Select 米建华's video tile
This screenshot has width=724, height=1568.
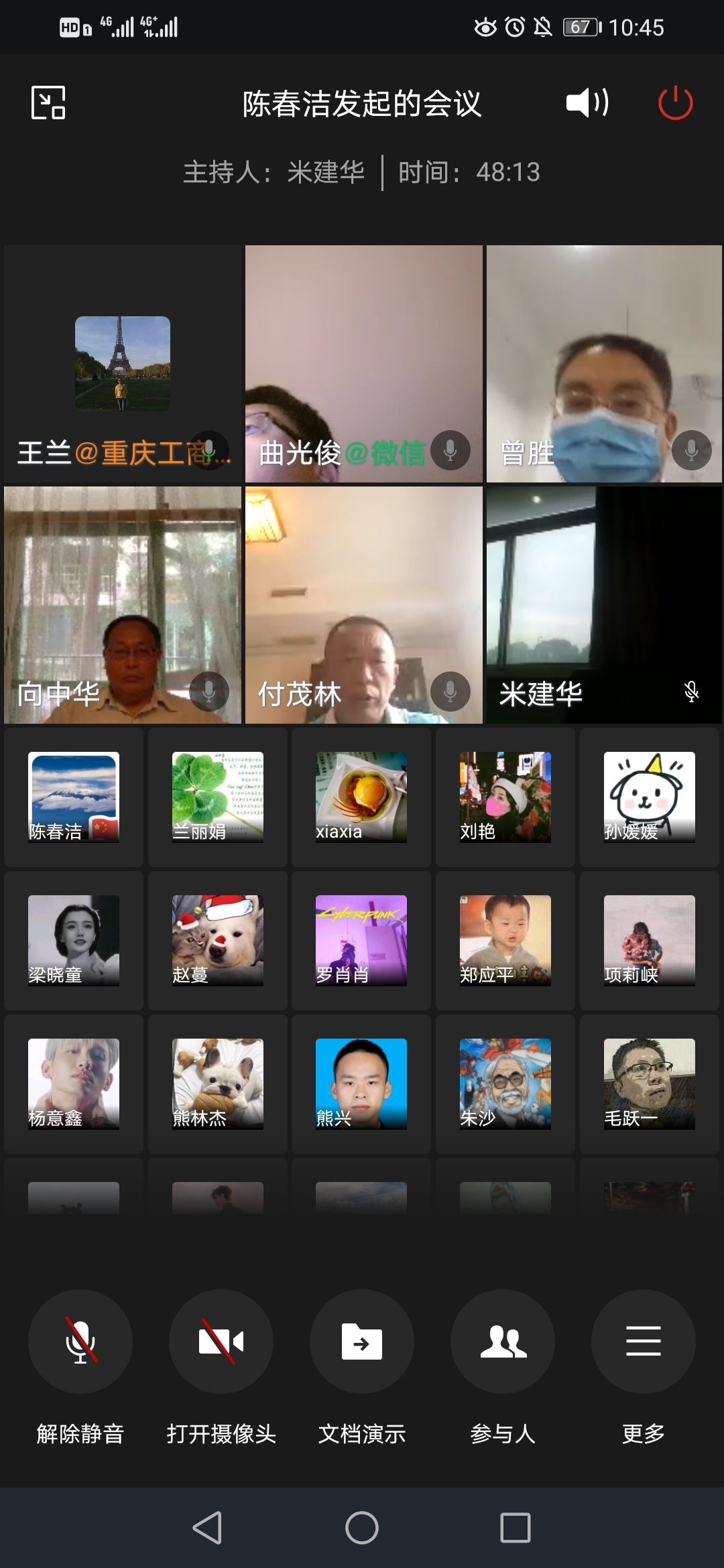(x=603, y=605)
